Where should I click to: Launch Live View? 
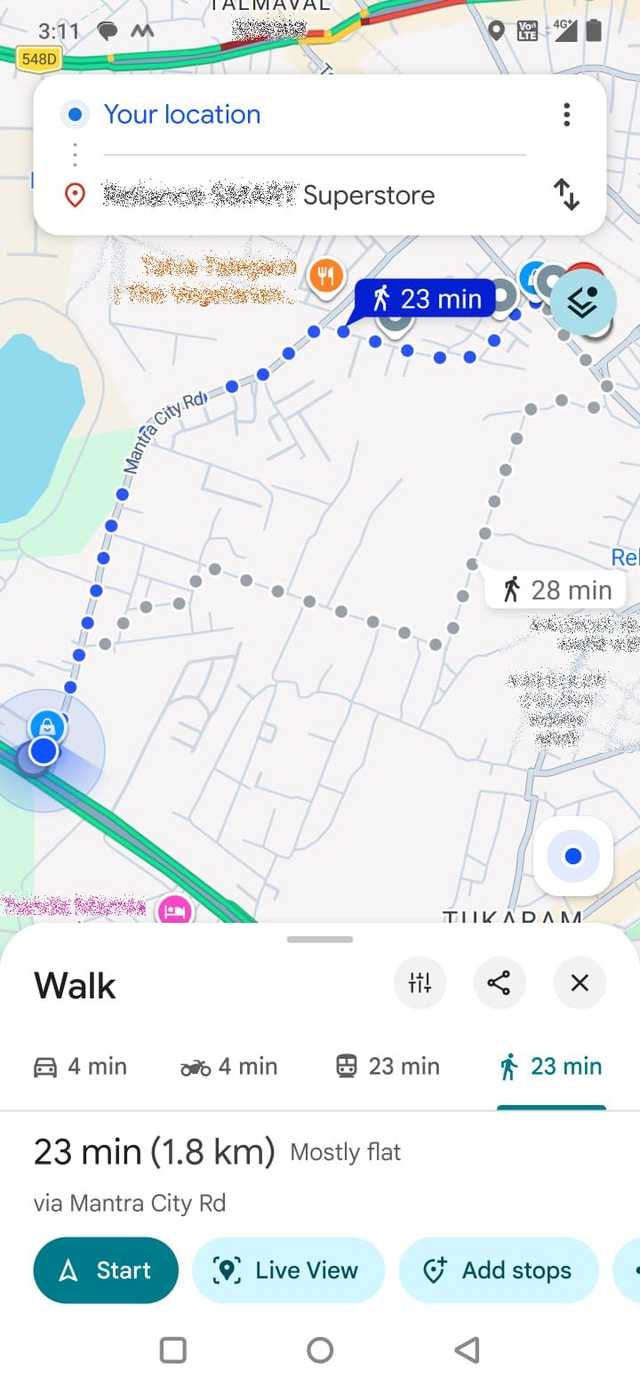click(x=288, y=1270)
